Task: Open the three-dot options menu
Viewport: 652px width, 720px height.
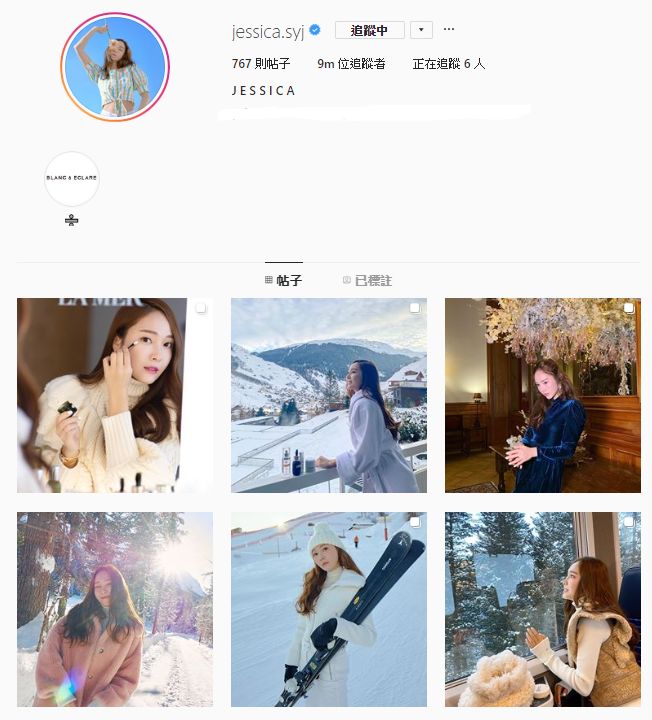Action: [x=449, y=30]
